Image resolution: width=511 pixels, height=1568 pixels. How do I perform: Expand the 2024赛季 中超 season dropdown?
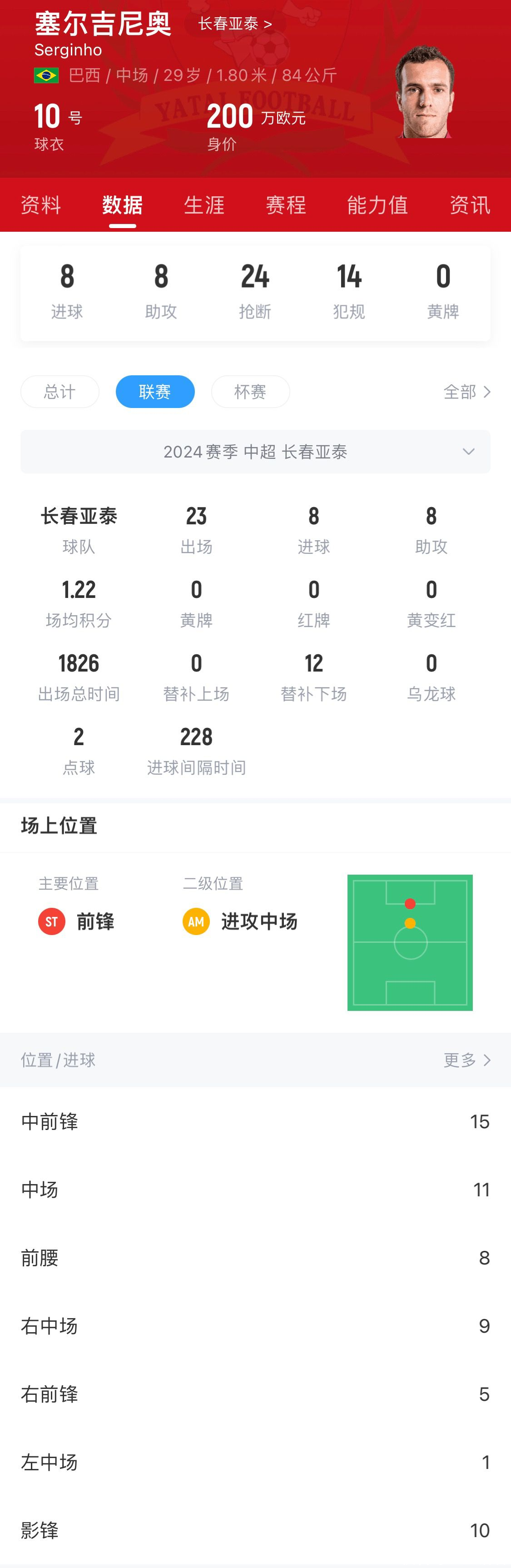point(255,452)
